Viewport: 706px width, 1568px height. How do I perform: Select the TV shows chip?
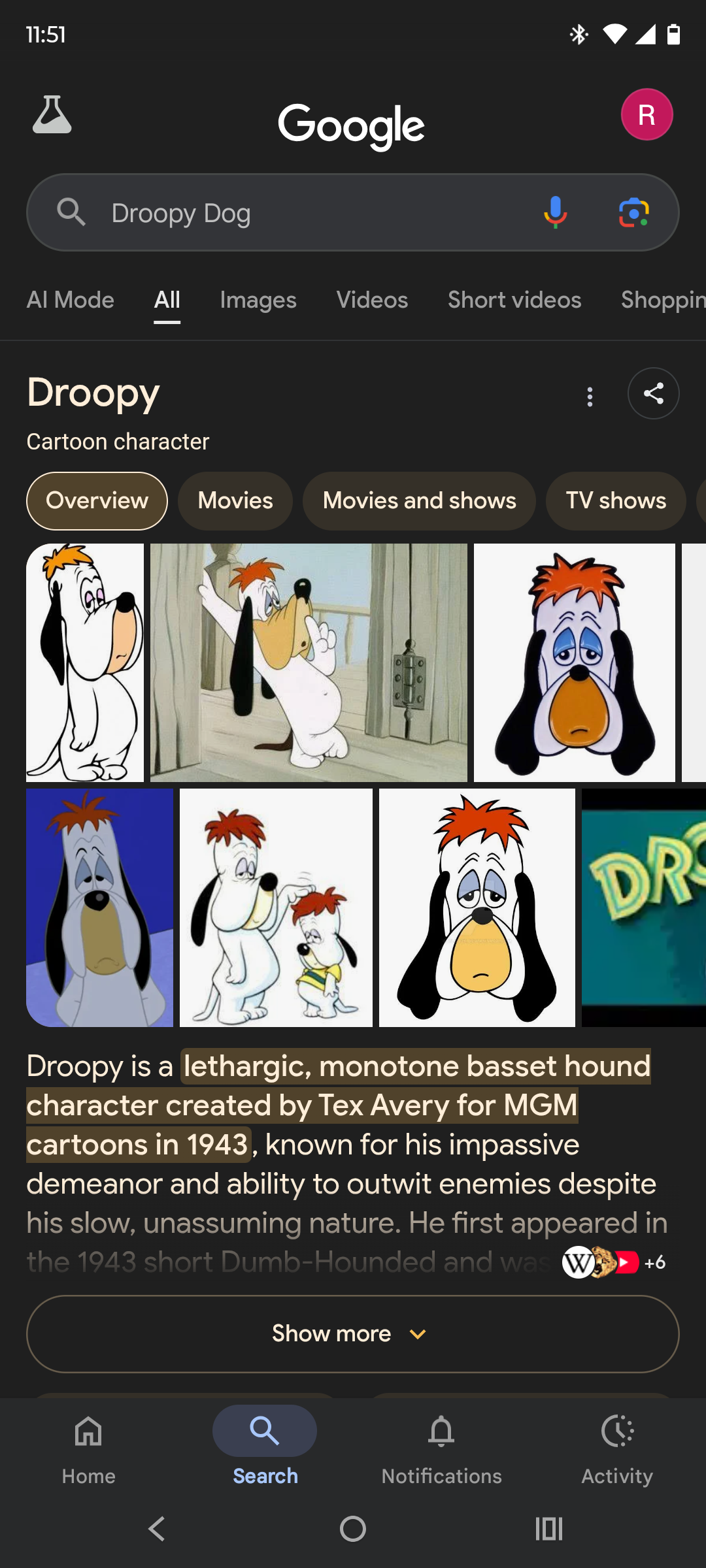[615, 501]
